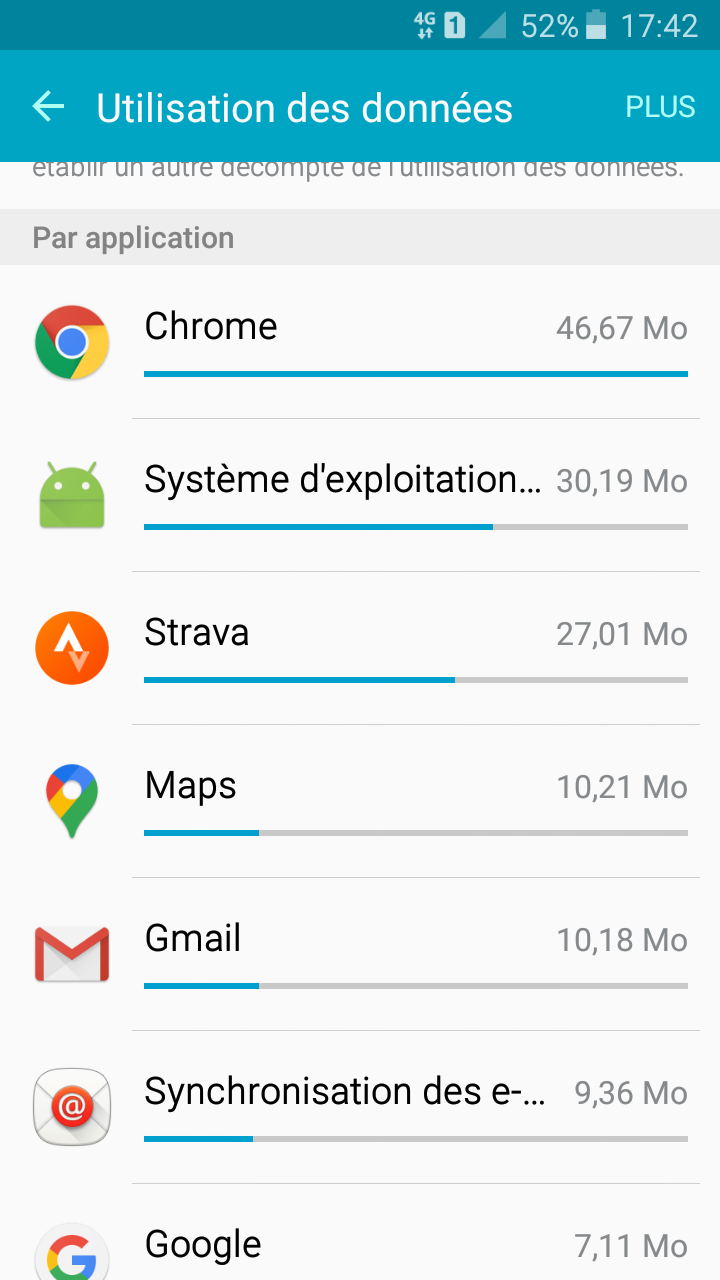Image resolution: width=720 pixels, height=1280 pixels.
Task: Open Strava data usage details
Action: coord(360,648)
